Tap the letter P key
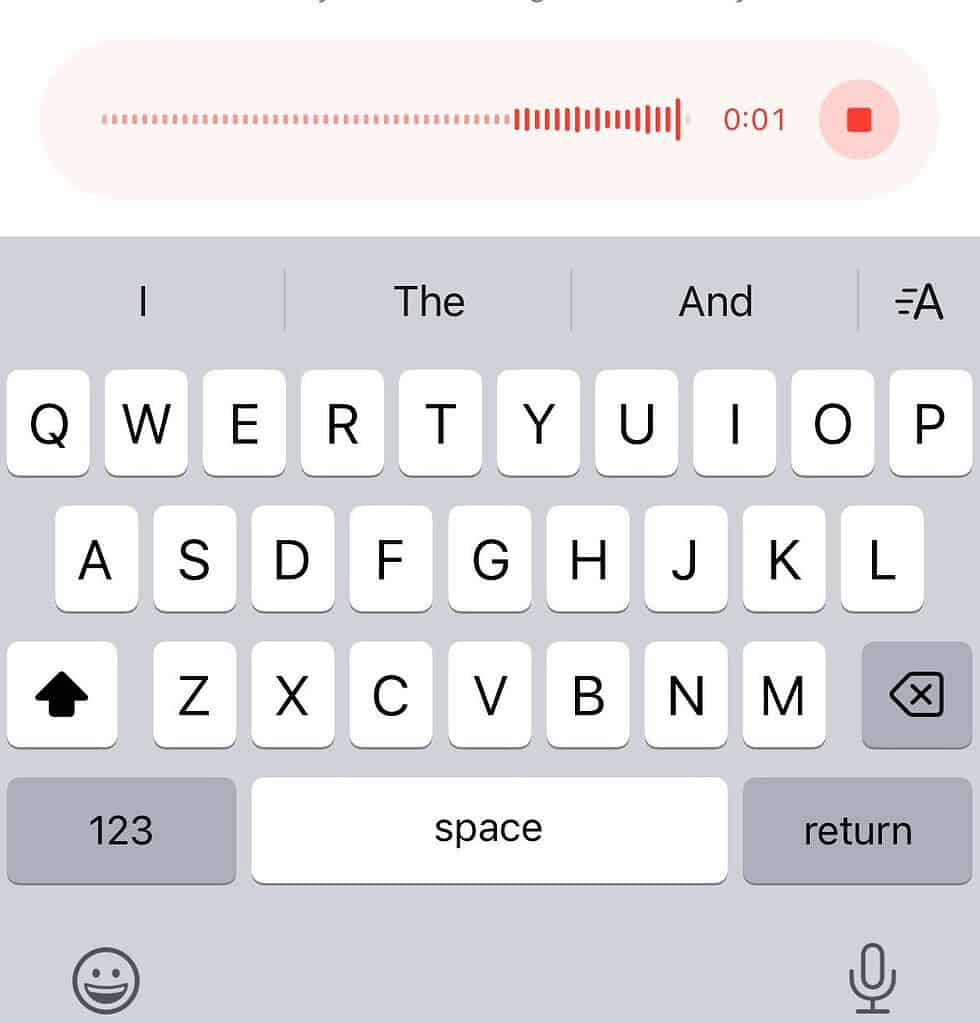Image resolution: width=980 pixels, height=1023 pixels. [x=930, y=423]
